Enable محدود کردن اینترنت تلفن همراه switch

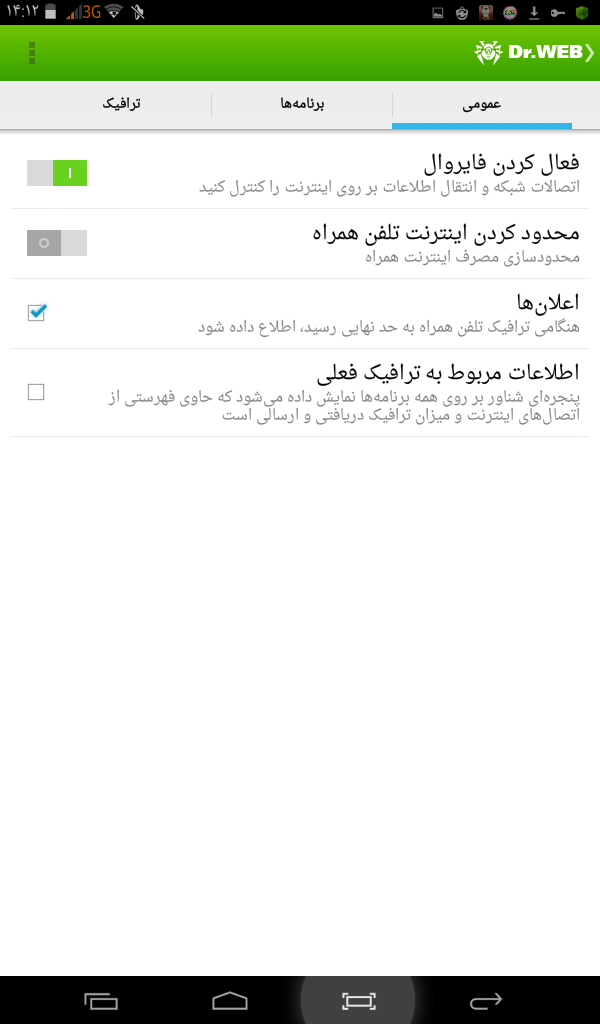tap(57, 243)
